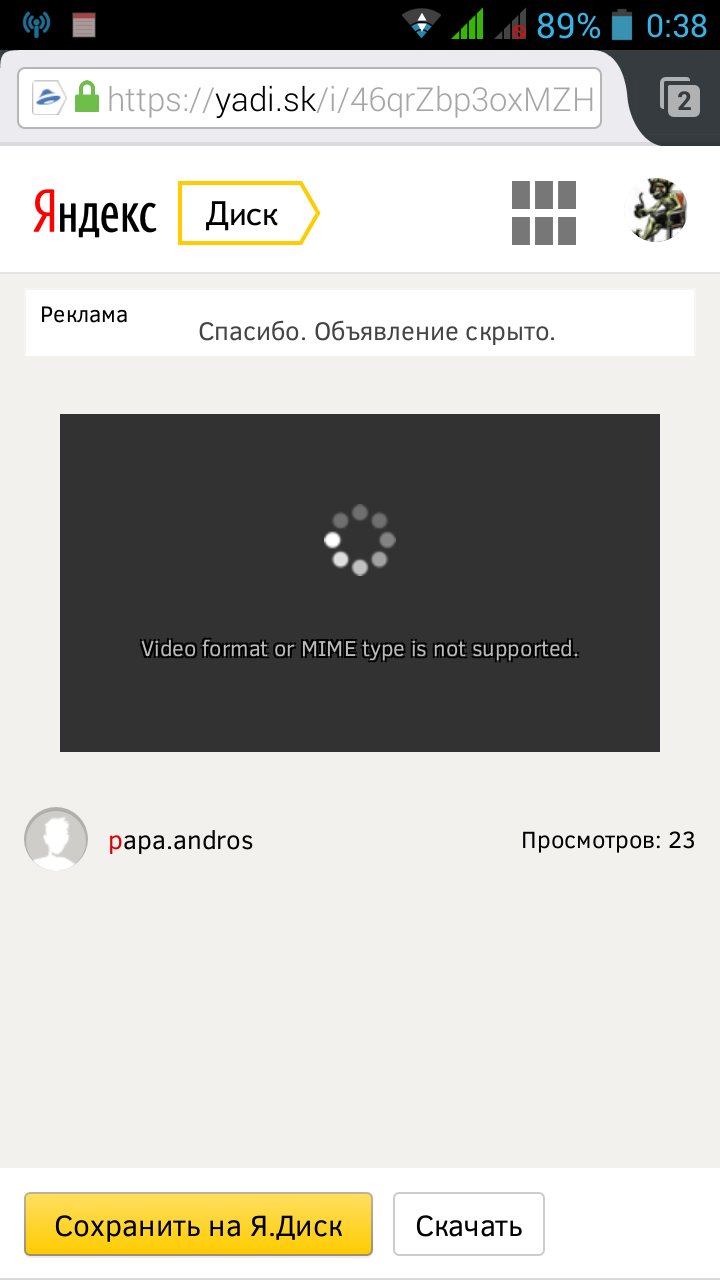Viewport: 720px width, 1280px height.
Task: Open Yandex home via Яндекс logo
Action: coord(95,213)
